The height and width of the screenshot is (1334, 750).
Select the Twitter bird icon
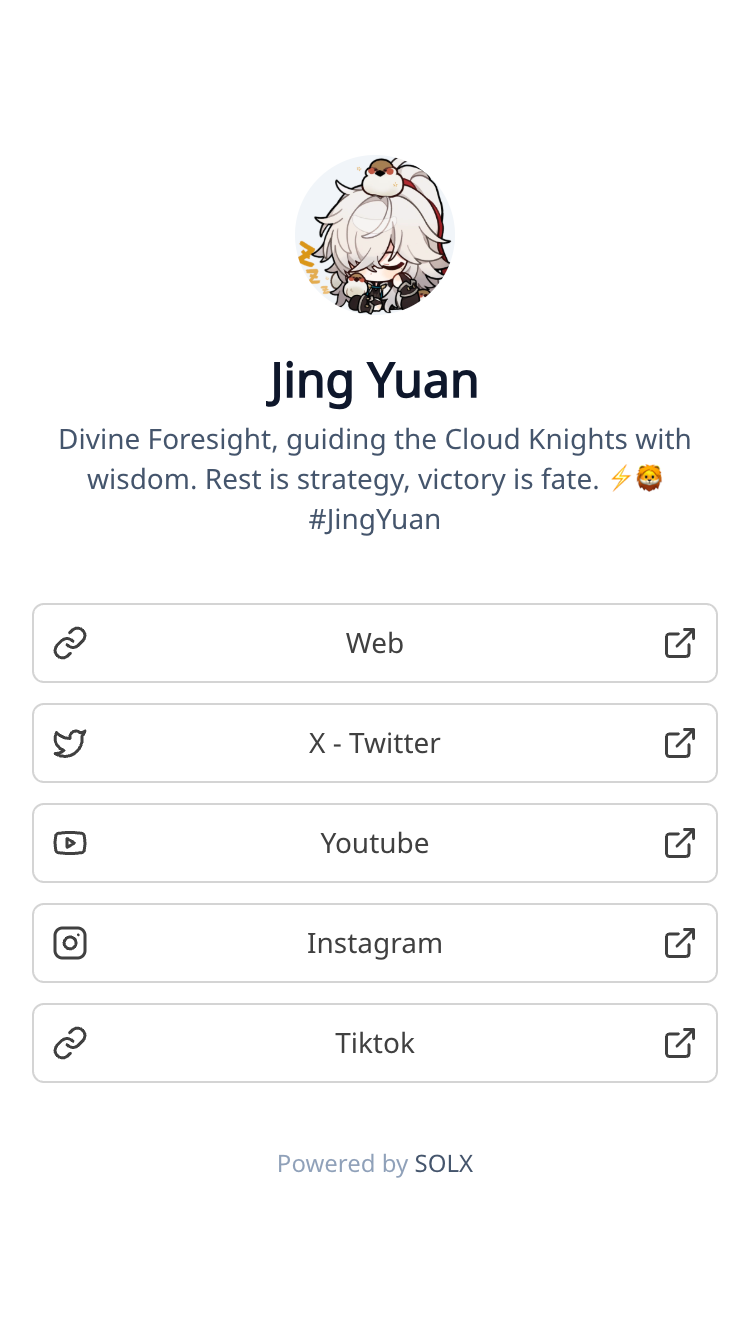click(x=69, y=743)
